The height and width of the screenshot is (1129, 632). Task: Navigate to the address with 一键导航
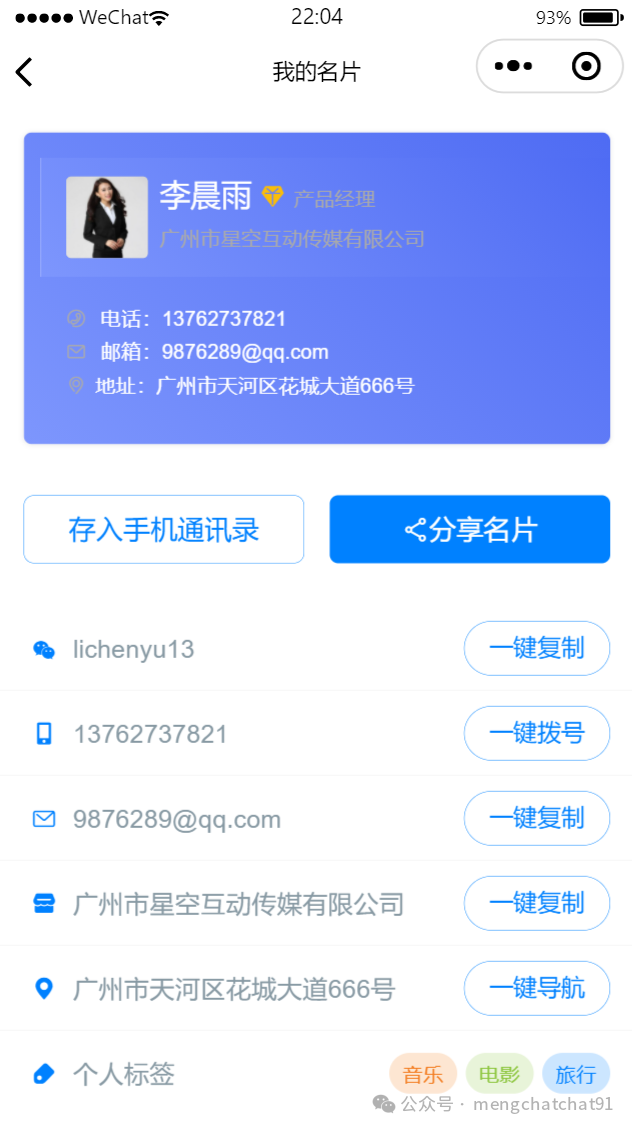click(537, 988)
